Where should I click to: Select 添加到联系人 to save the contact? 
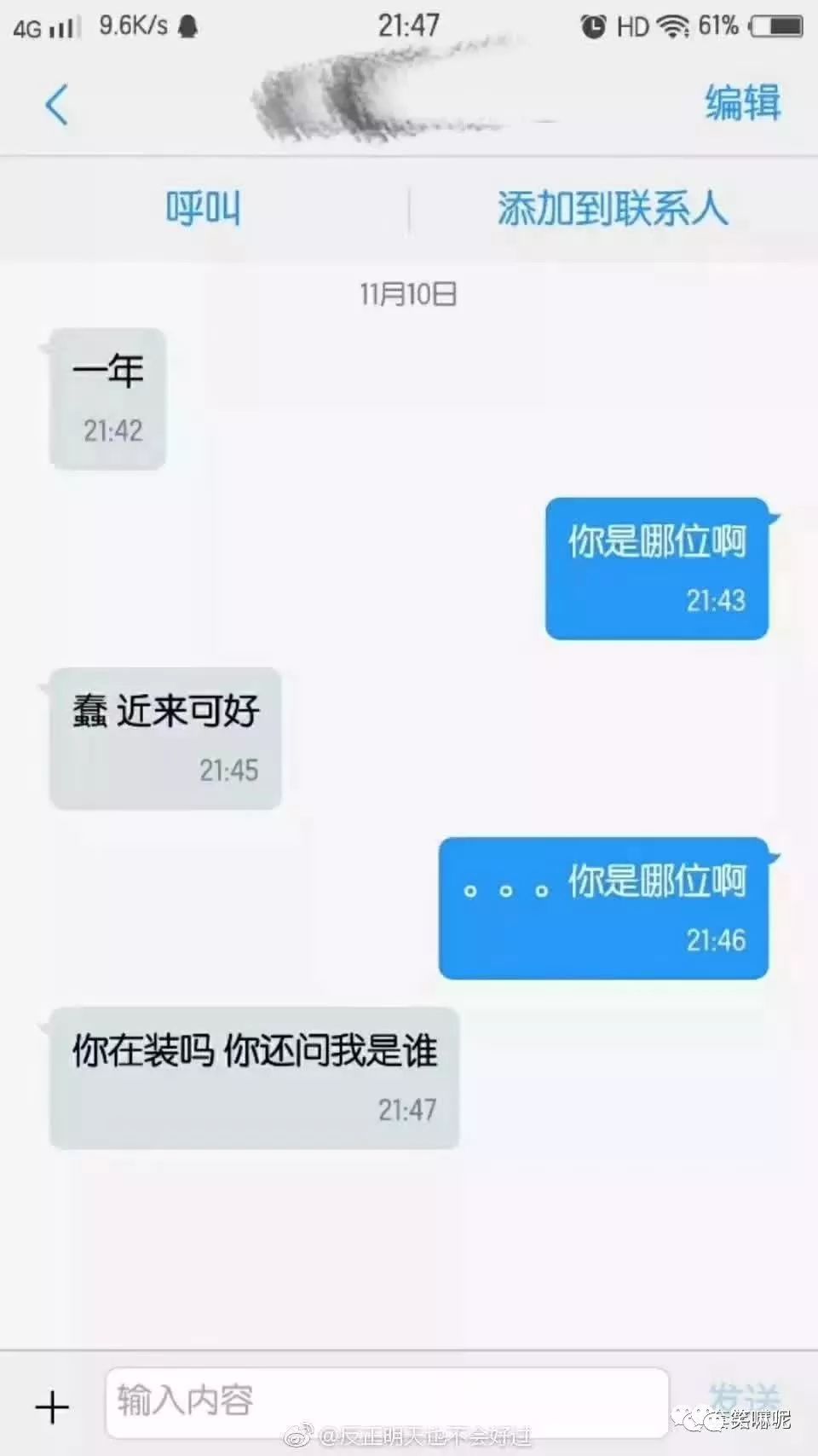(x=613, y=209)
